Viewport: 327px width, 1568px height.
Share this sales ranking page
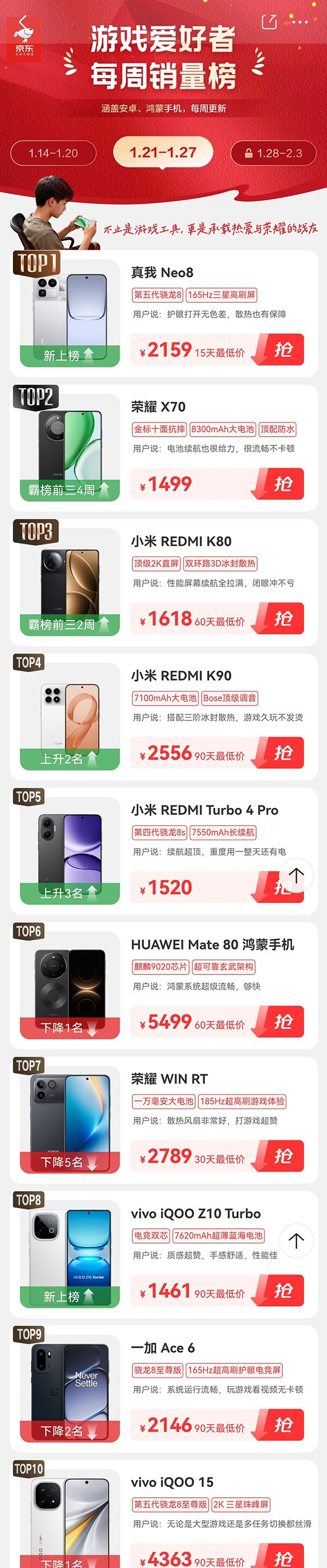pyautogui.click(x=269, y=22)
